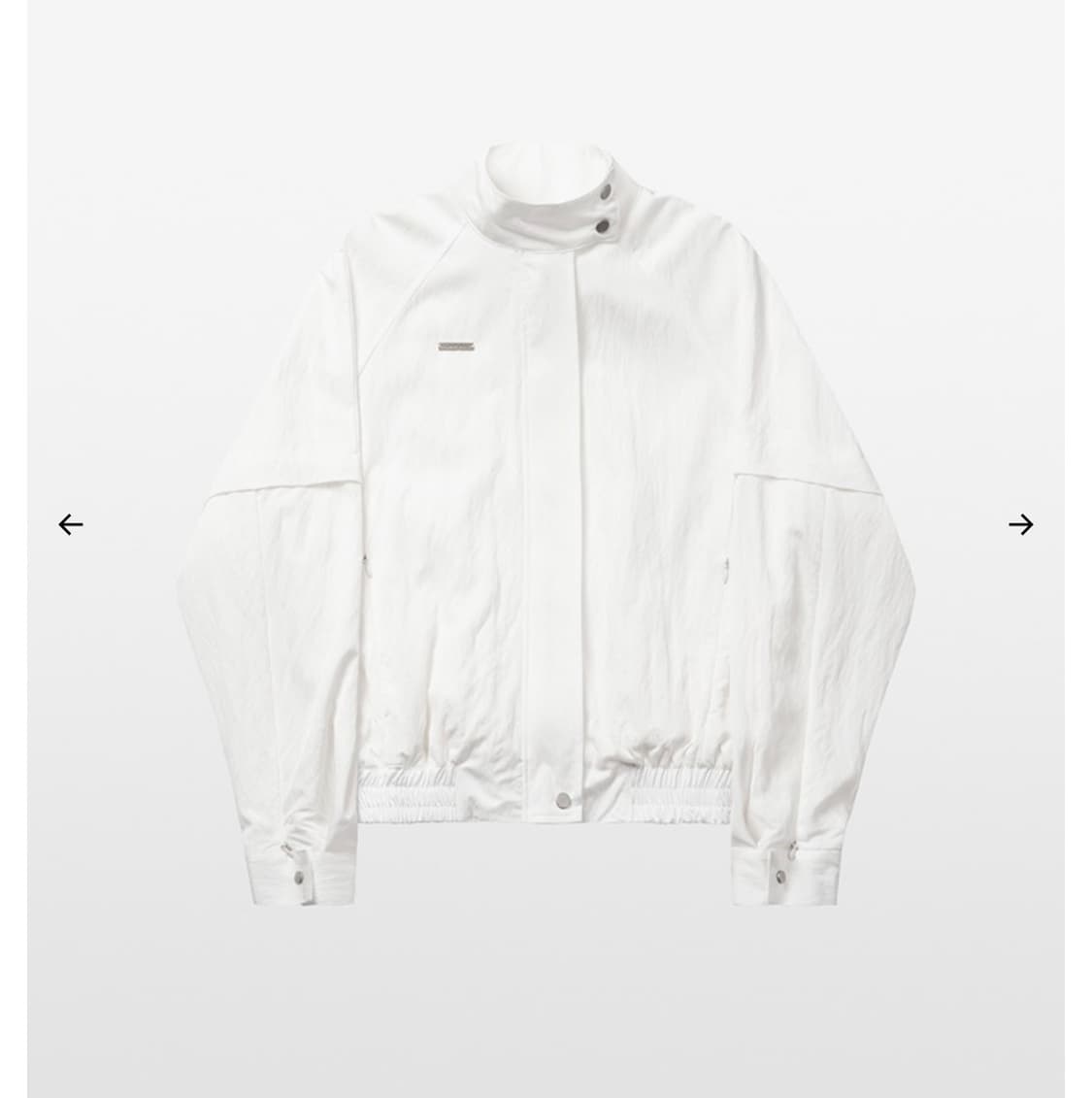Go to the next product image
Screen dimensions: 1092x1098
(1020, 524)
